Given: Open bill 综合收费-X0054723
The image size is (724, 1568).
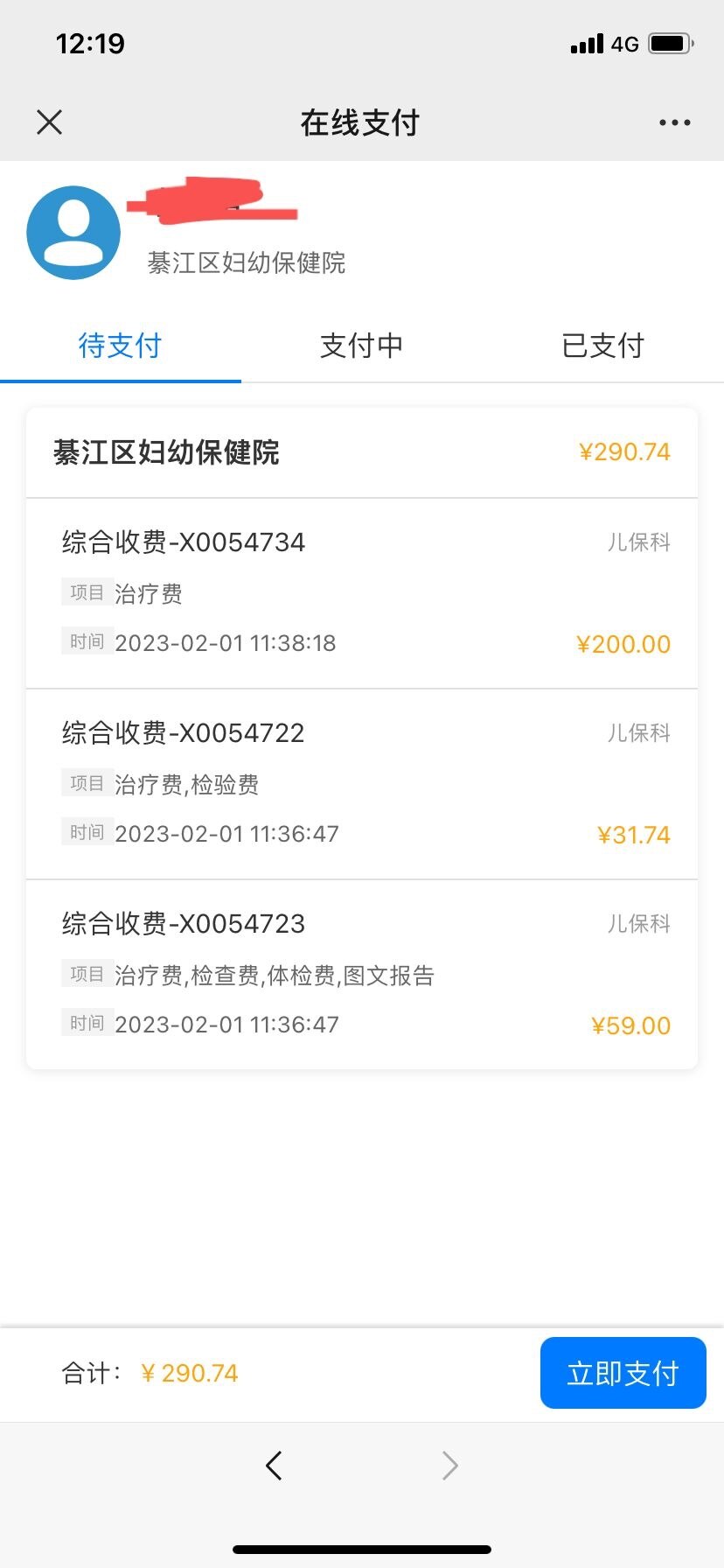Looking at the screenshot, I should [x=362, y=975].
